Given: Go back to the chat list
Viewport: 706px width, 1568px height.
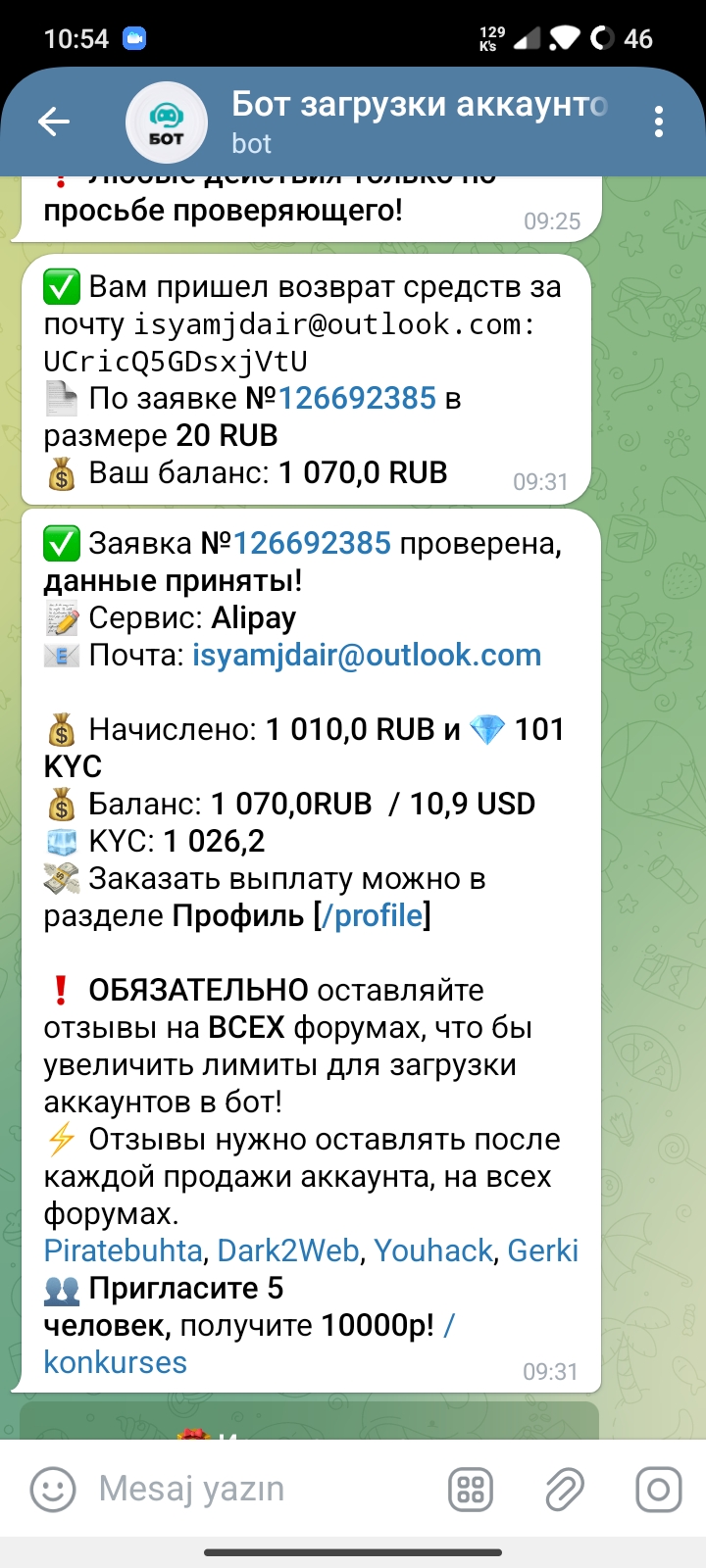Looking at the screenshot, I should click(x=54, y=122).
